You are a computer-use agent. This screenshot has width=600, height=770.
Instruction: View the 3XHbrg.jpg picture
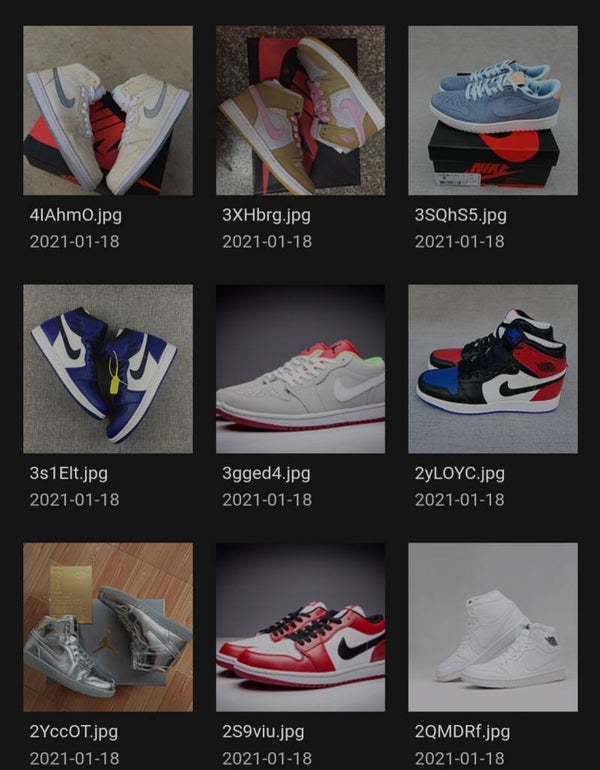[x=300, y=111]
